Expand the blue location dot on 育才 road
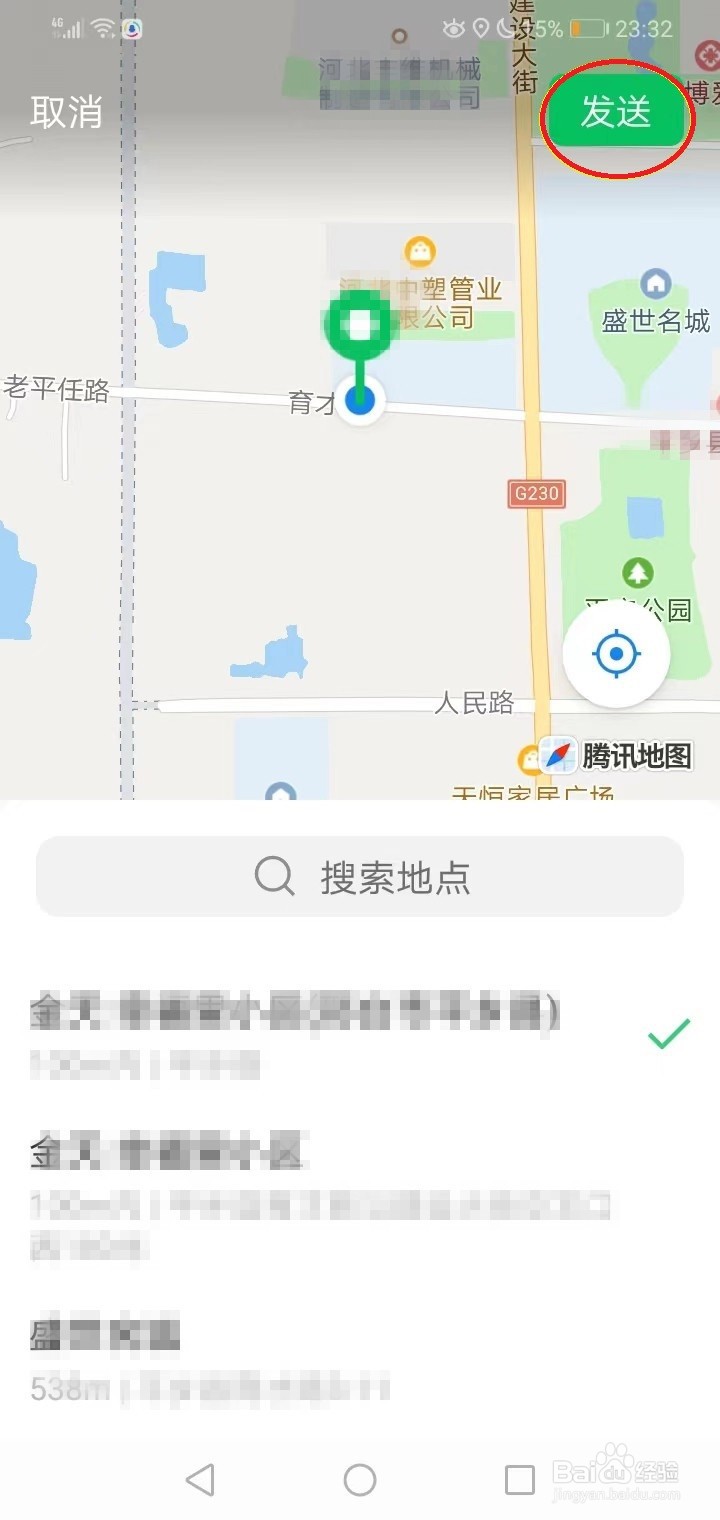The image size is (720, 1520). pos(359,399)
